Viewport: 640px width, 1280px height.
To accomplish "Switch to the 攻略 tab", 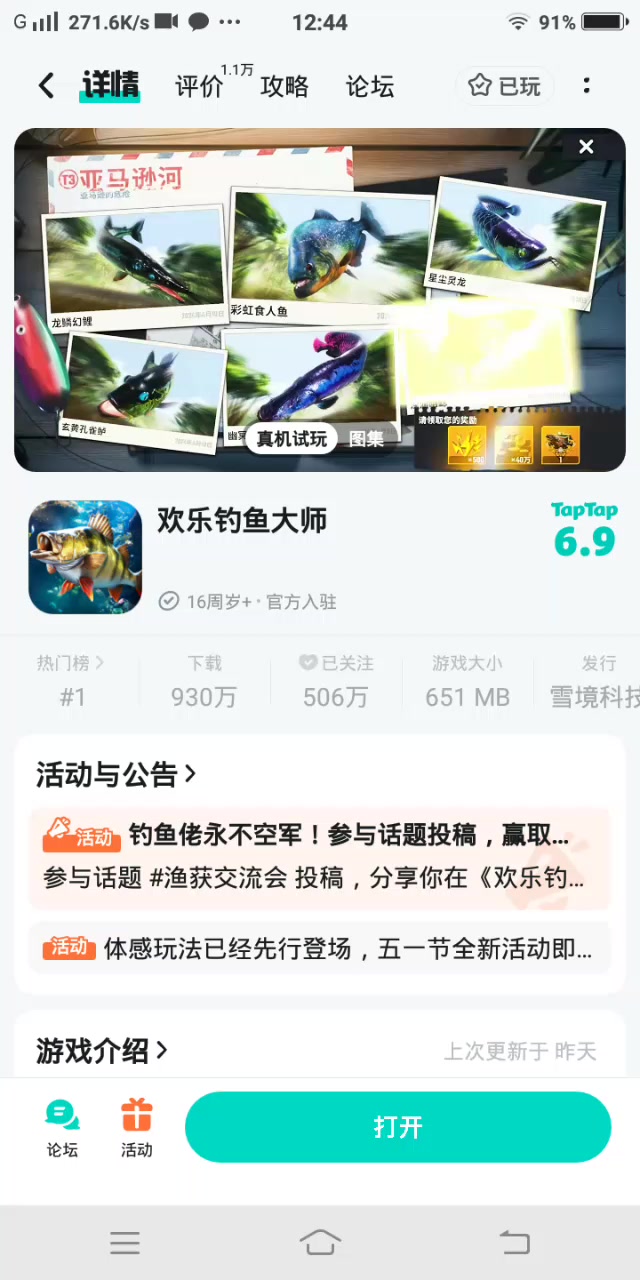I will tap(285, 87).
